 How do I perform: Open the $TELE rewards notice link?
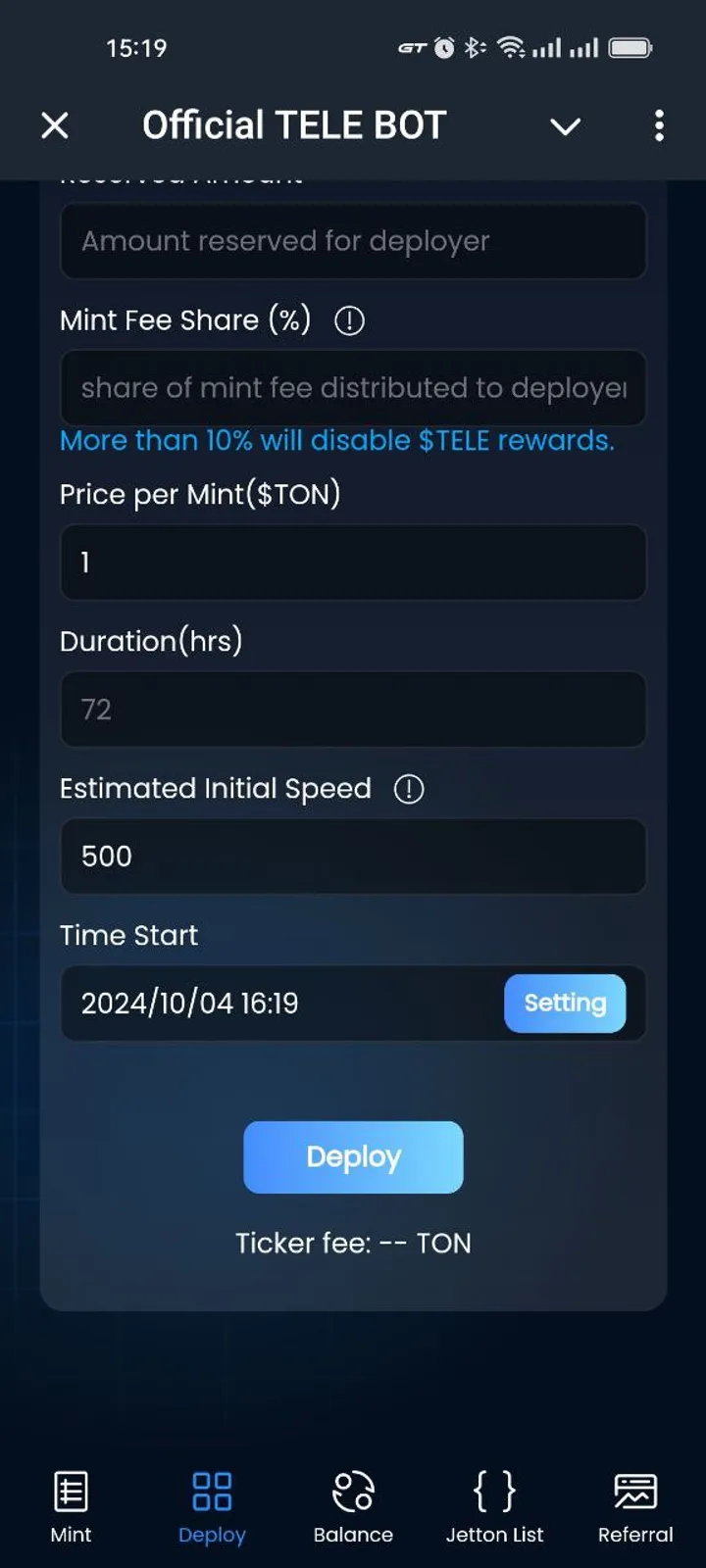pyautogui.click(x=337, y=440)
